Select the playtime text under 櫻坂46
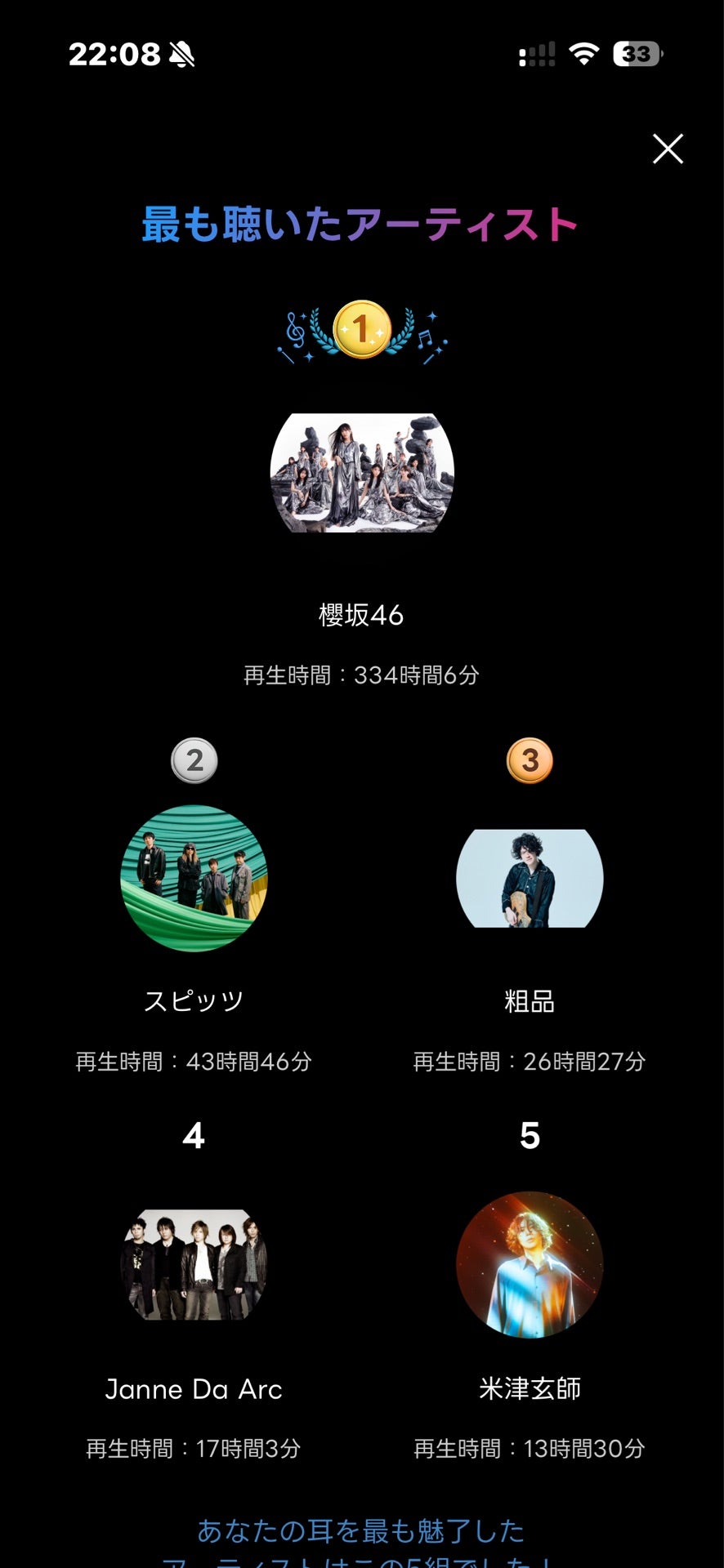This screenshot has height=1568, width=724. 362,675
